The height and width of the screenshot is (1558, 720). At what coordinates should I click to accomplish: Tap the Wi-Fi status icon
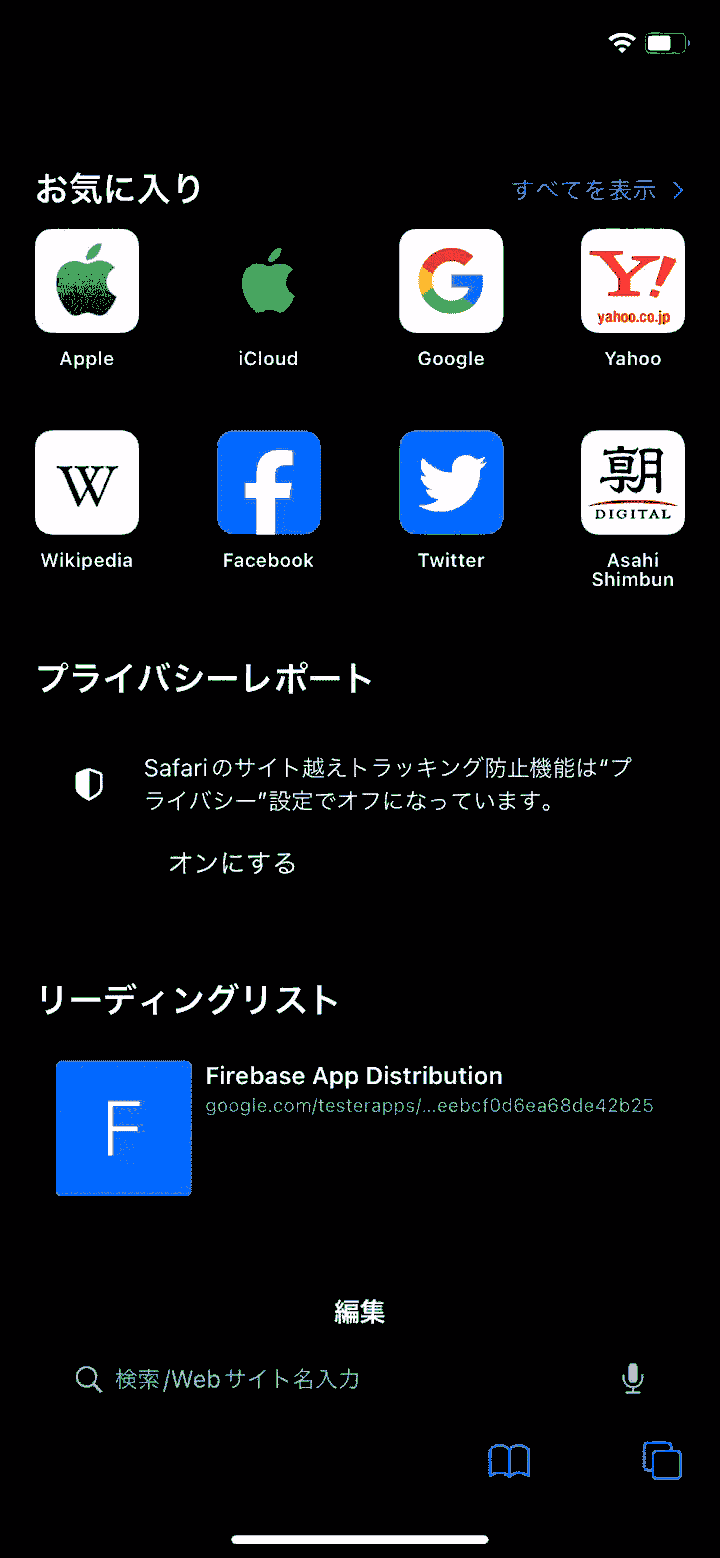coord(620,43)
